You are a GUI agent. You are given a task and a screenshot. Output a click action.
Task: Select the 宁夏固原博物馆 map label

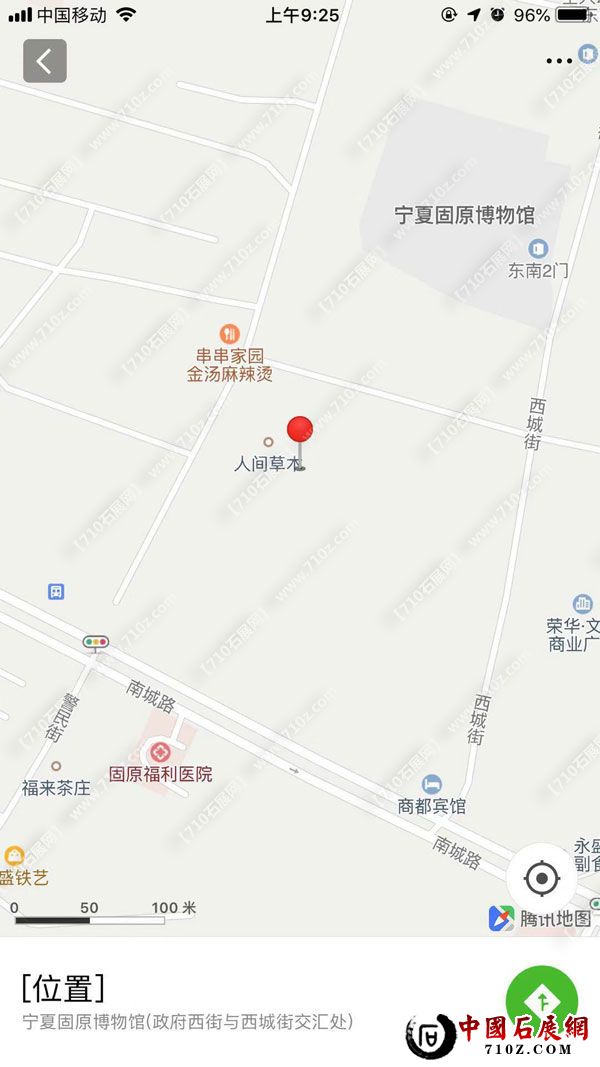click(x=465, y=215)
